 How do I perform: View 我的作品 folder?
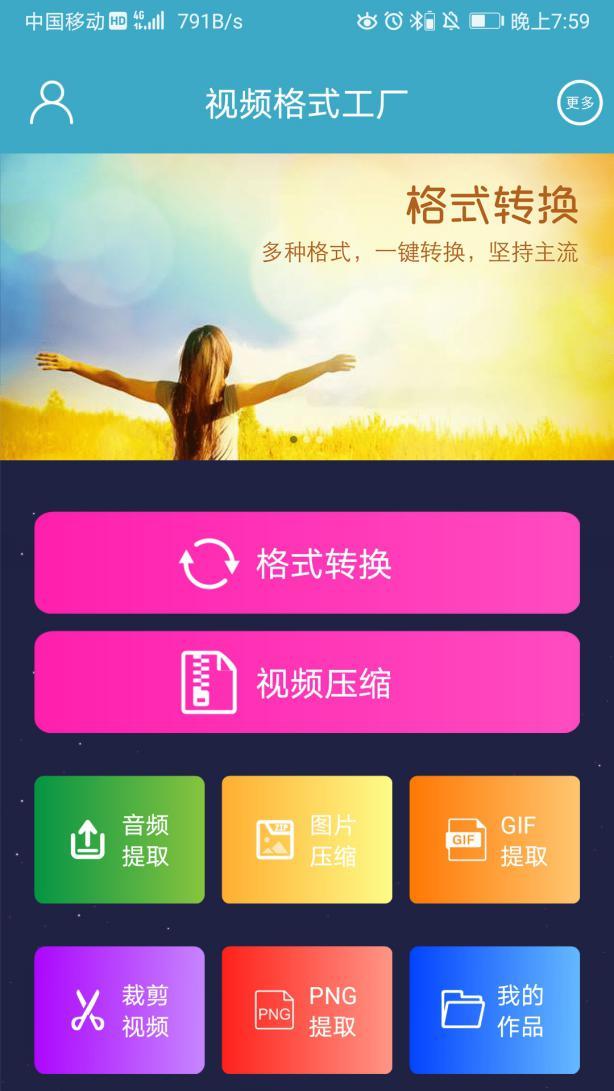(x=494, y=1010)
